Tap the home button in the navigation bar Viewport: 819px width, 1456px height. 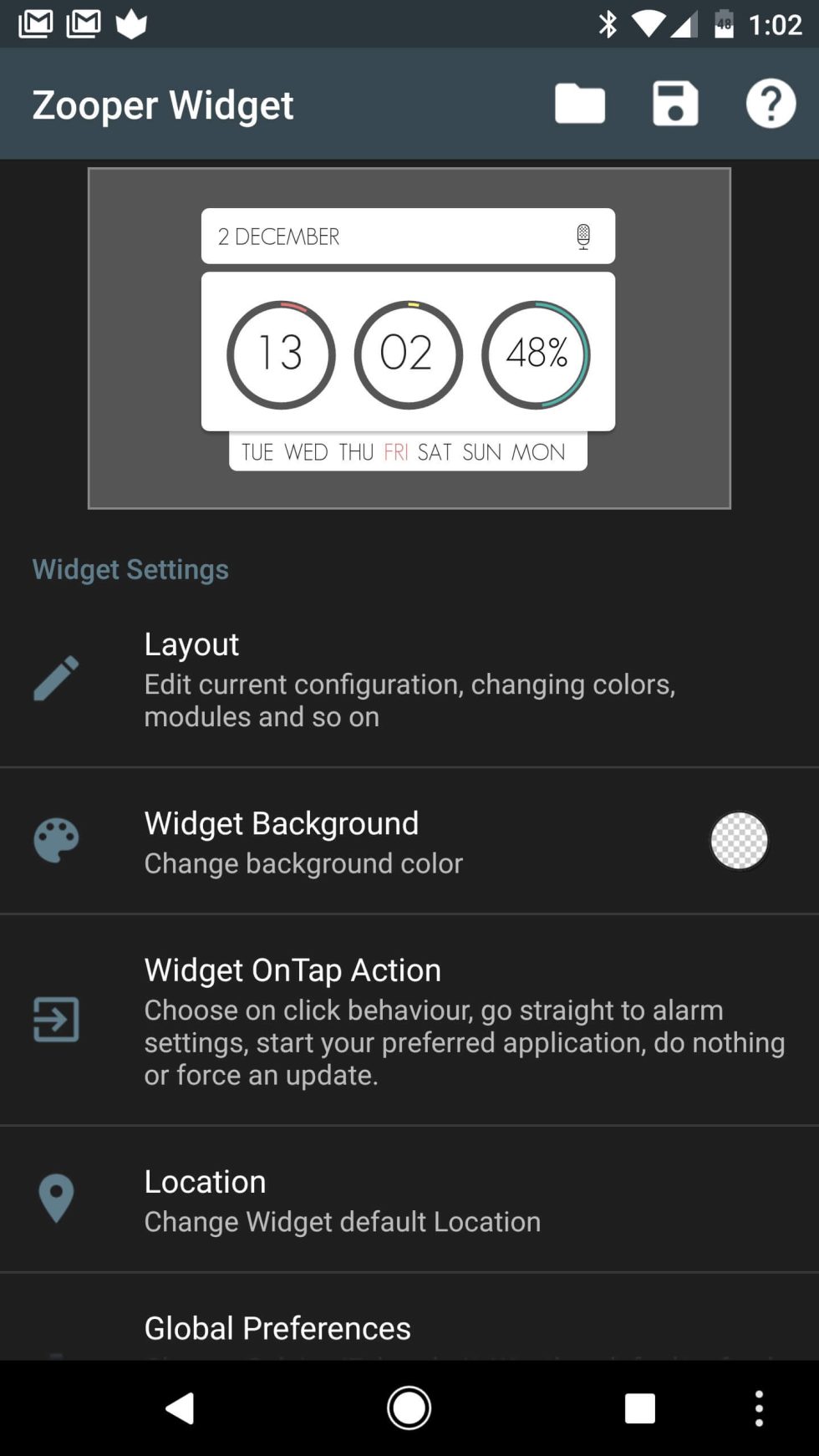click(409, 1409)
